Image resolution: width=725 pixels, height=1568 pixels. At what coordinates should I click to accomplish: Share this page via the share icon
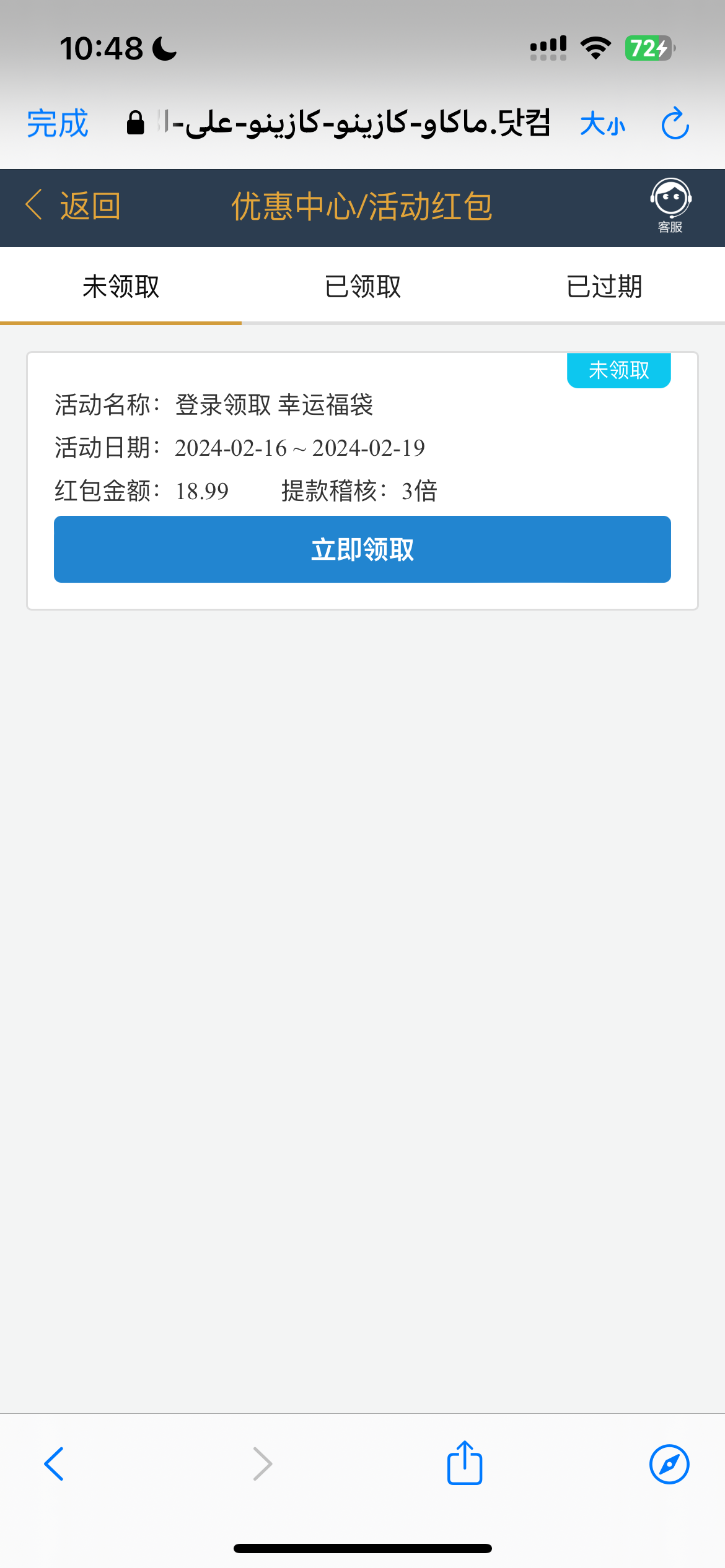click(465, 1463)
